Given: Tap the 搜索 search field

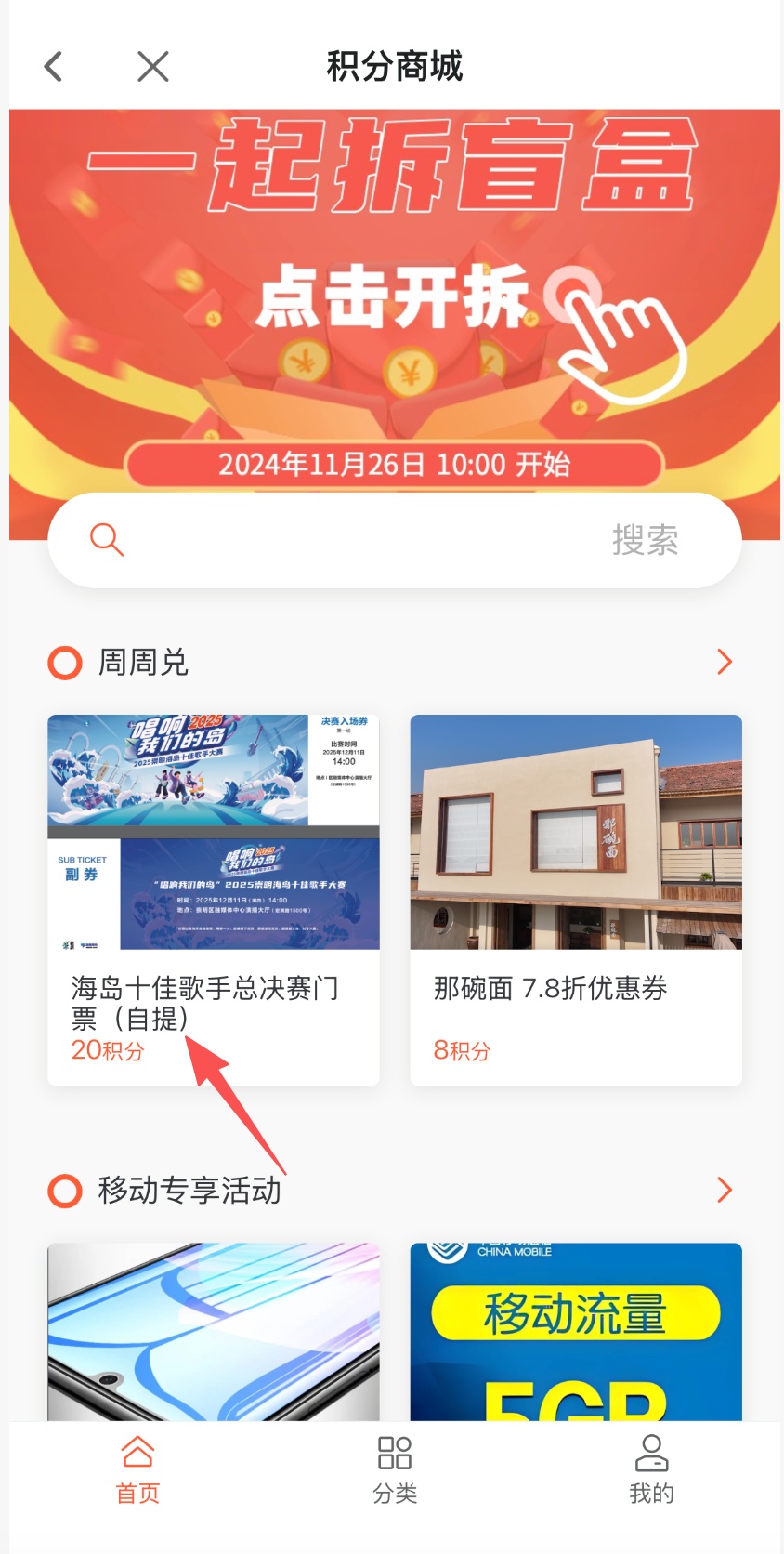Looking at the screenshot, I should (x=394, y=540).
